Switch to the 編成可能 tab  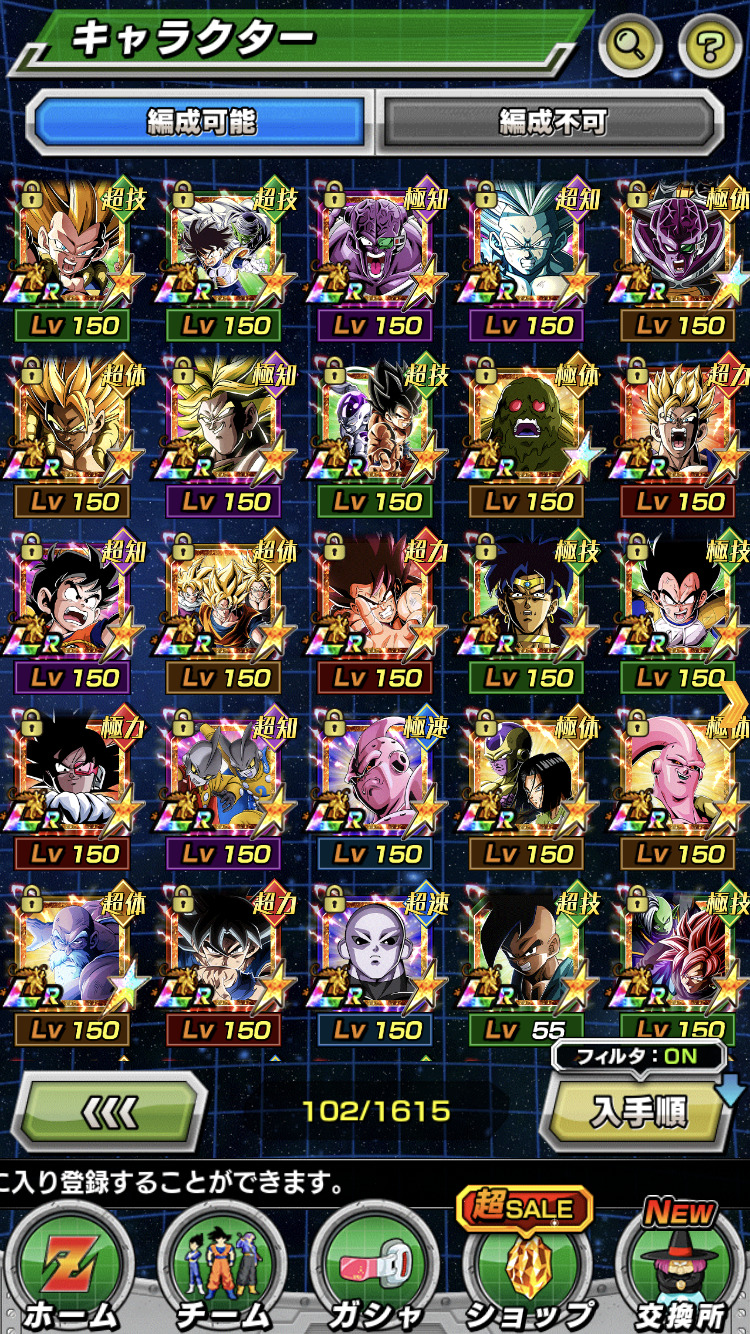(x=201, y=122)
